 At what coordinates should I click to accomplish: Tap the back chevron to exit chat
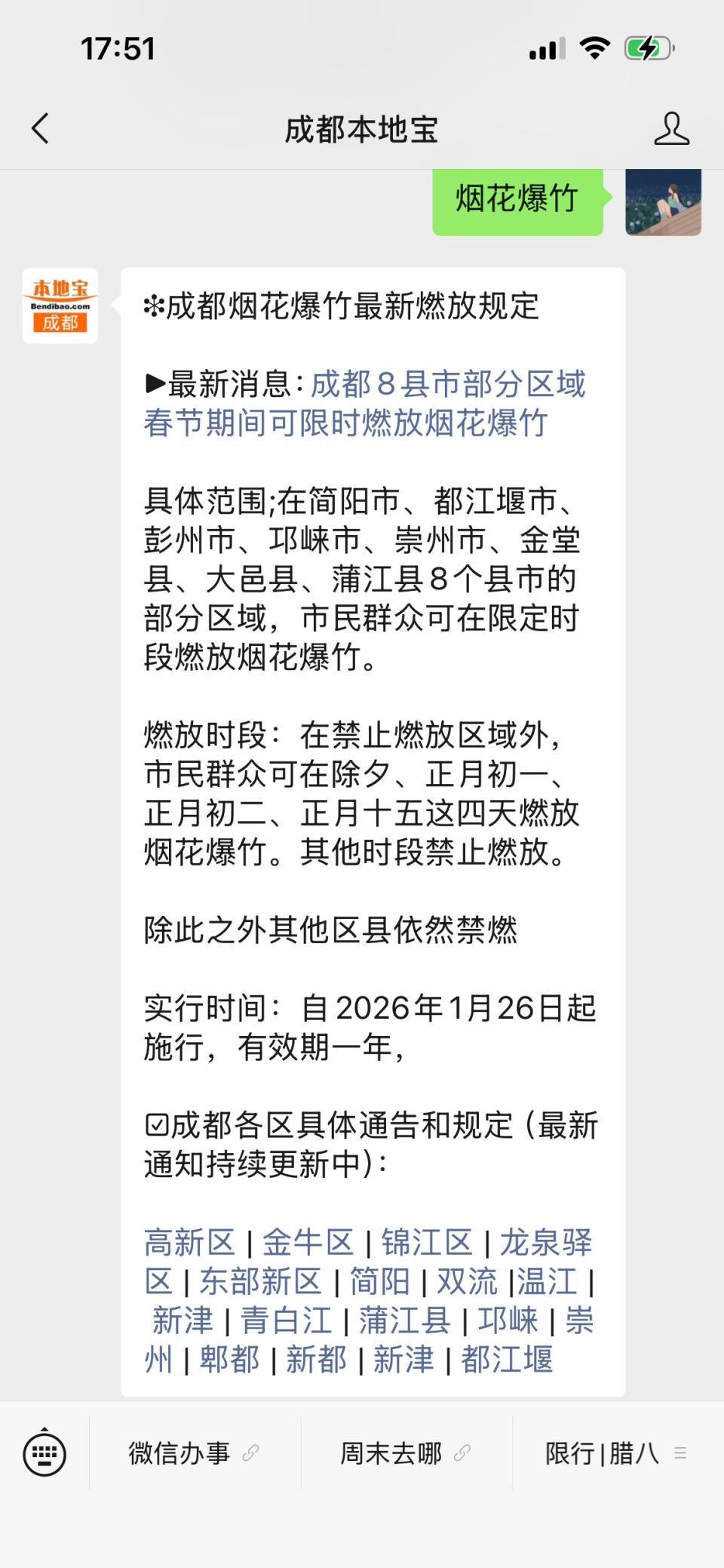click(41, 129)
